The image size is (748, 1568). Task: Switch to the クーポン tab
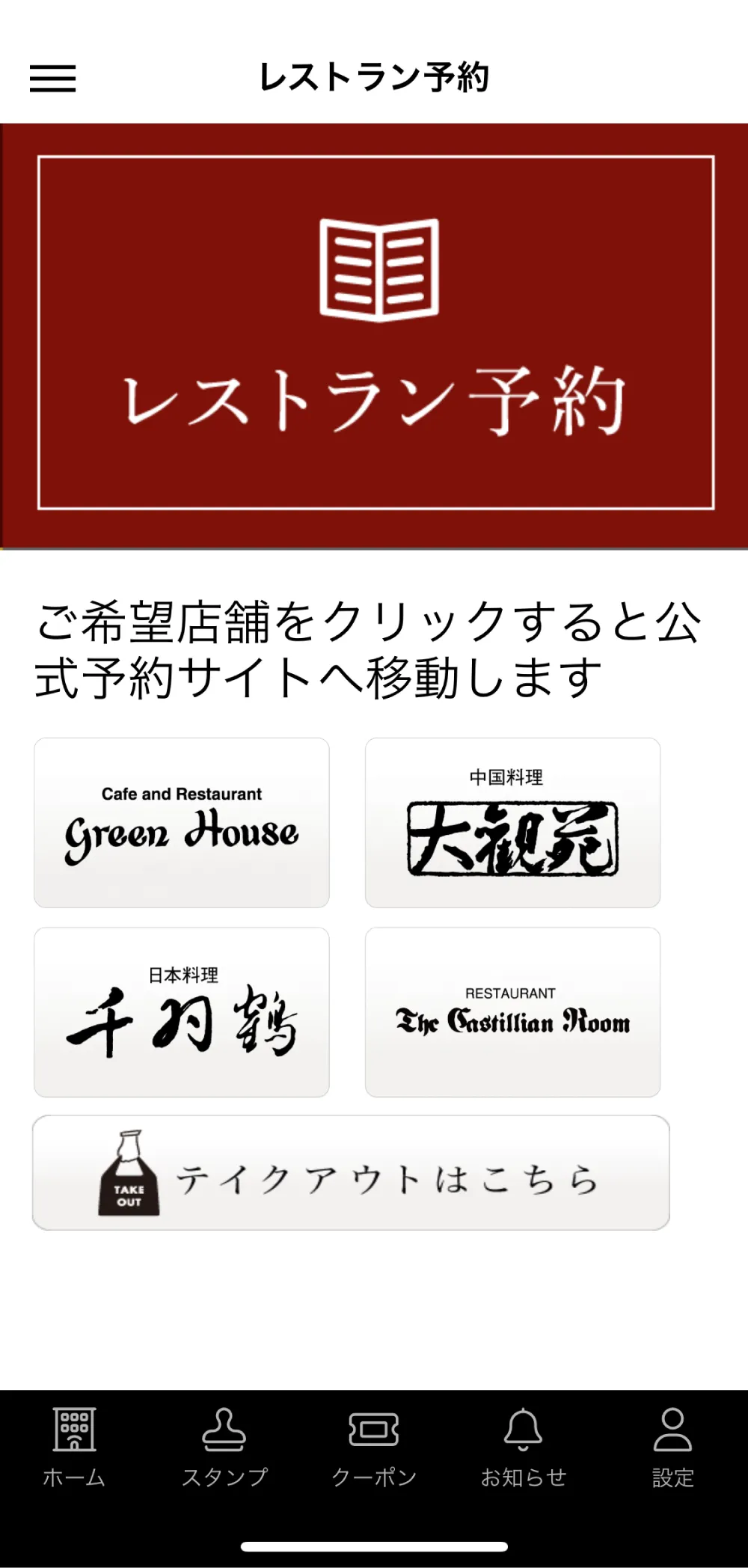(x=373, y=1451)
